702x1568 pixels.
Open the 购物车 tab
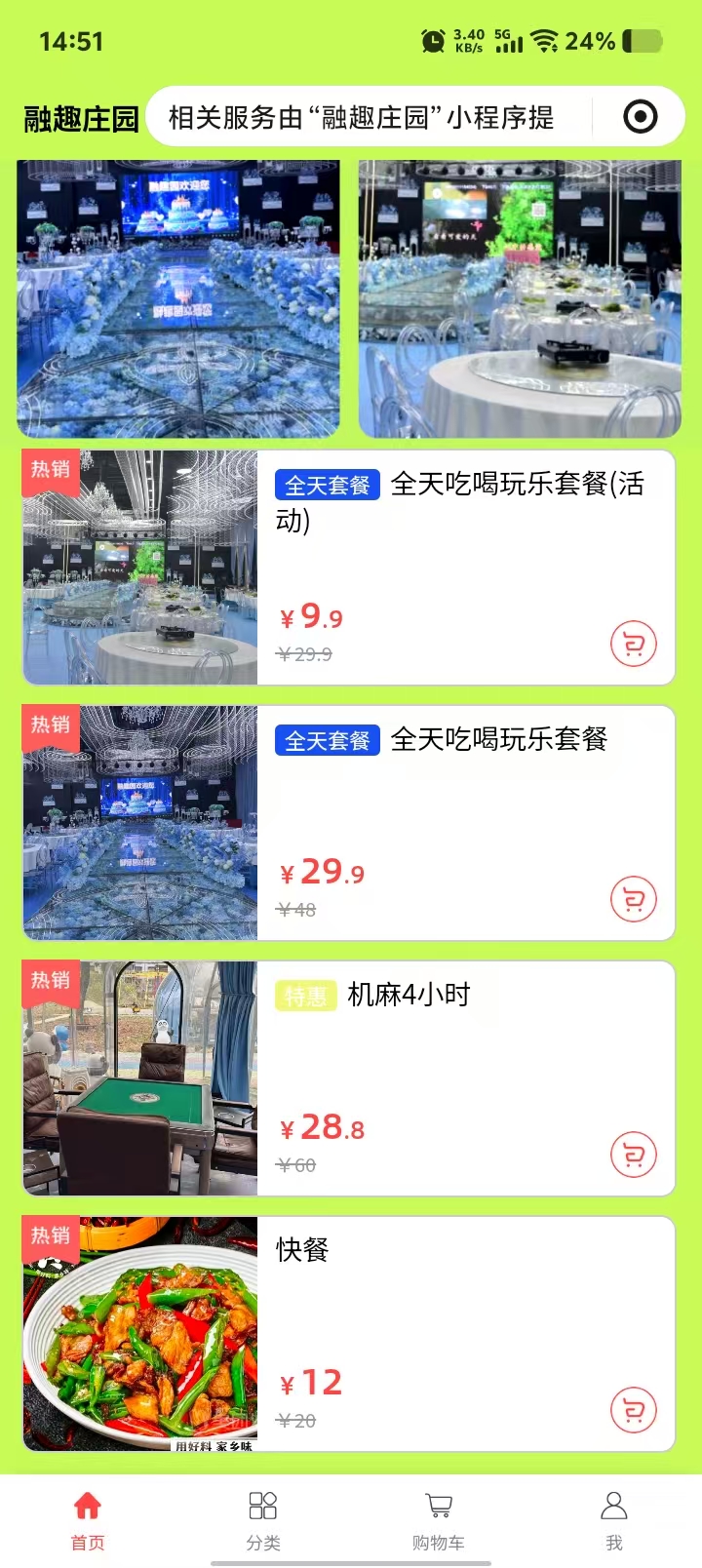coord(439,1519)
